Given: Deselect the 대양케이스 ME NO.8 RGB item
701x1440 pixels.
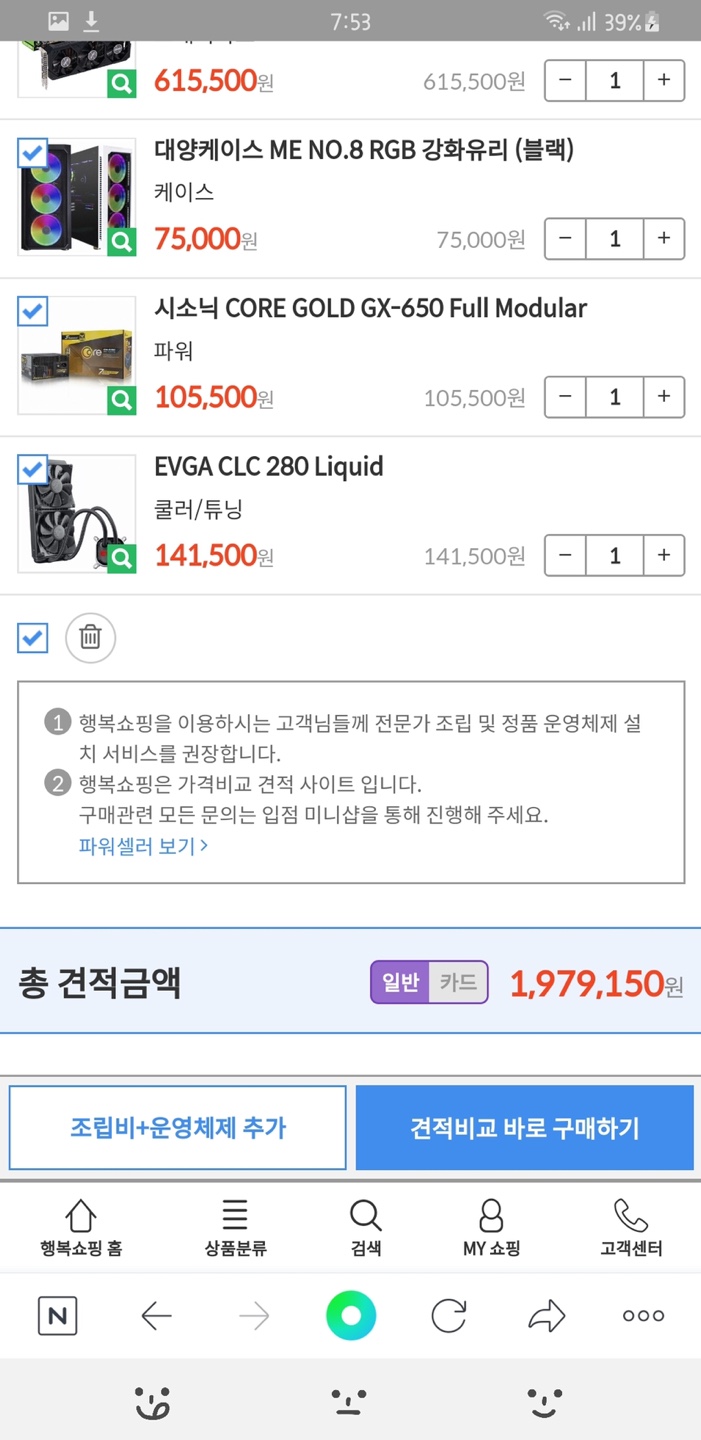Looking at the screenshot, I should (33, 153).
